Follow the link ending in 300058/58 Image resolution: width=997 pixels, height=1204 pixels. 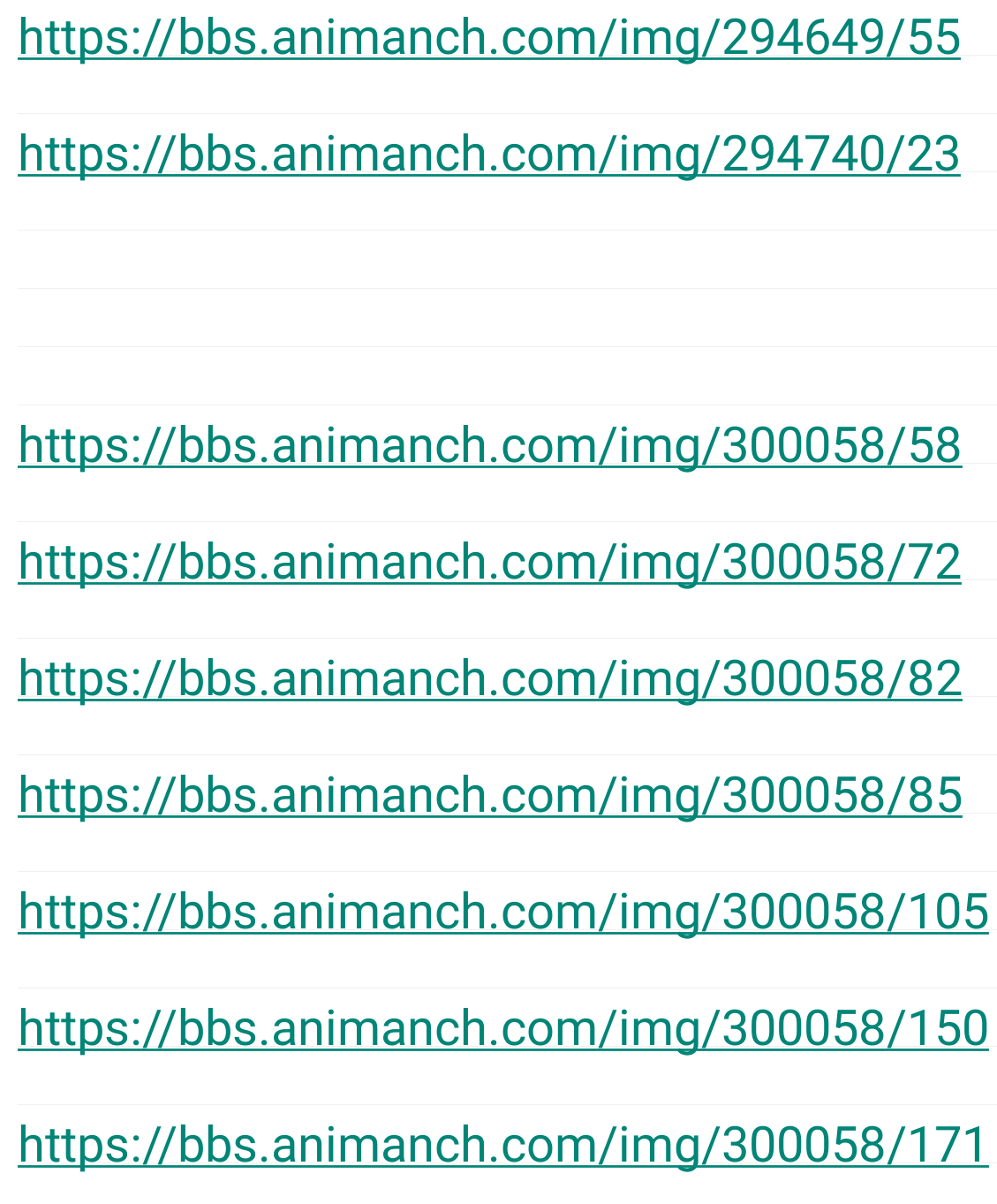point(490,446)
